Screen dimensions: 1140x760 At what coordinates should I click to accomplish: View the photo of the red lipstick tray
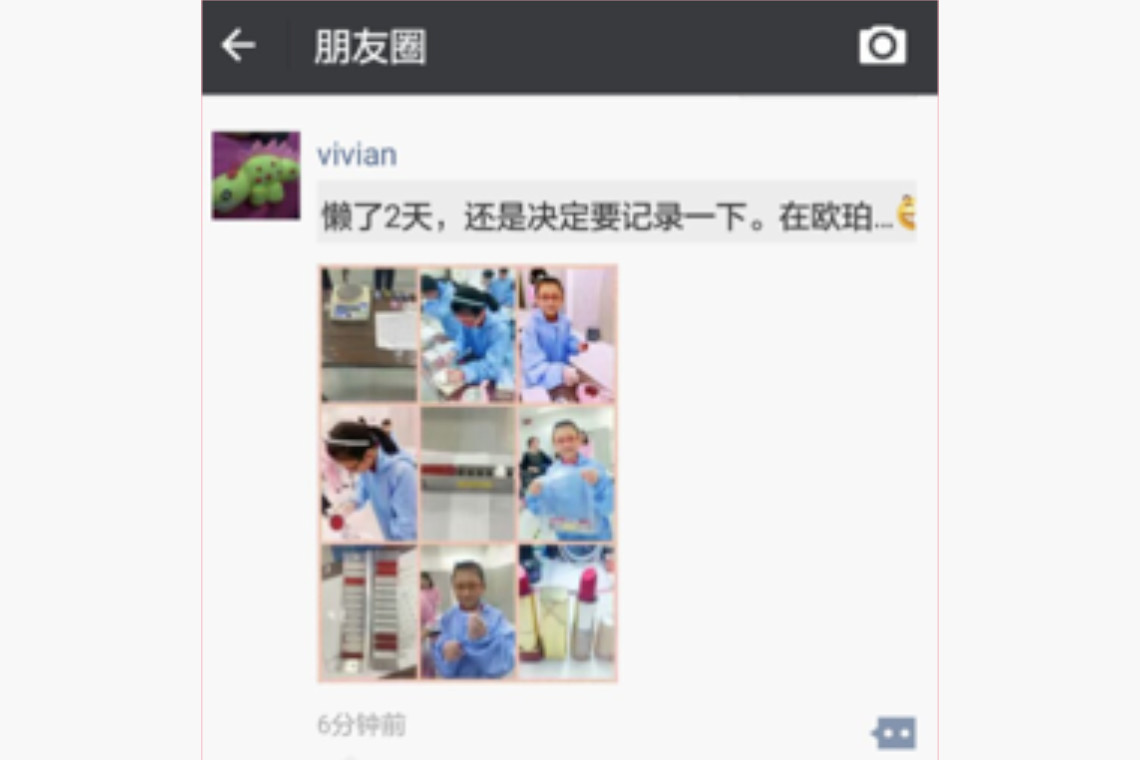(x=368, y=612)
